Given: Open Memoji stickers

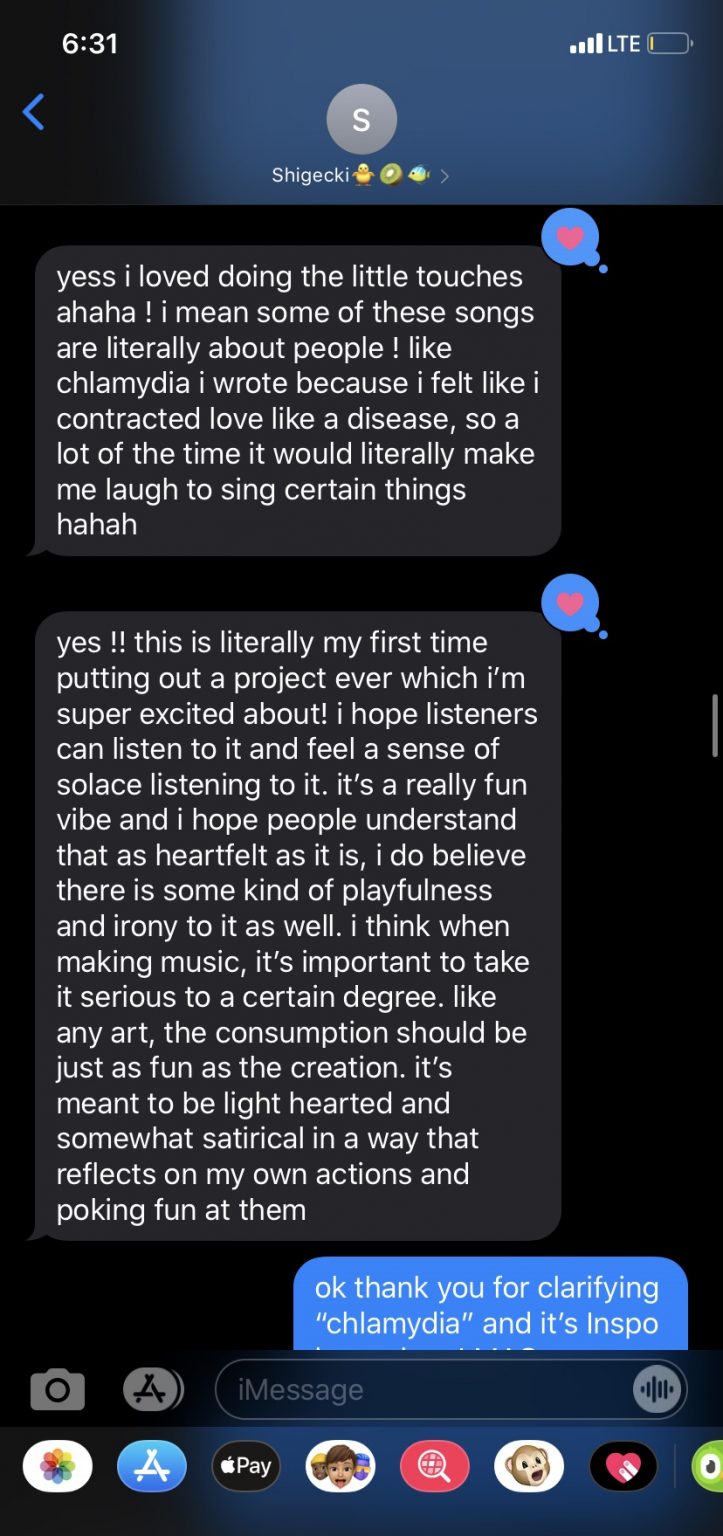Looking at the screenshot, I should (x=340, y=1467).
